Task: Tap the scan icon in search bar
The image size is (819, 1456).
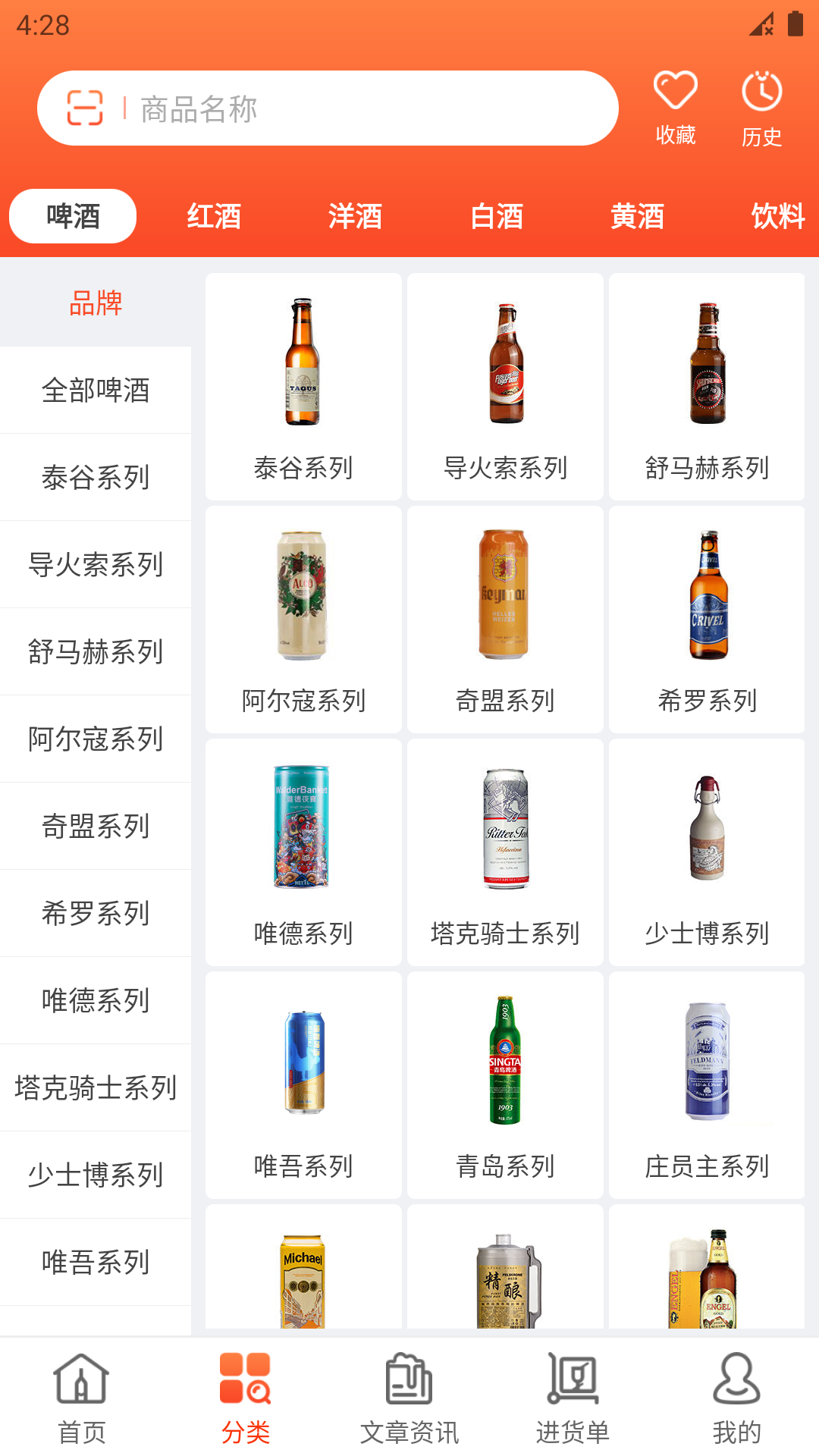Action: [85, 108]
